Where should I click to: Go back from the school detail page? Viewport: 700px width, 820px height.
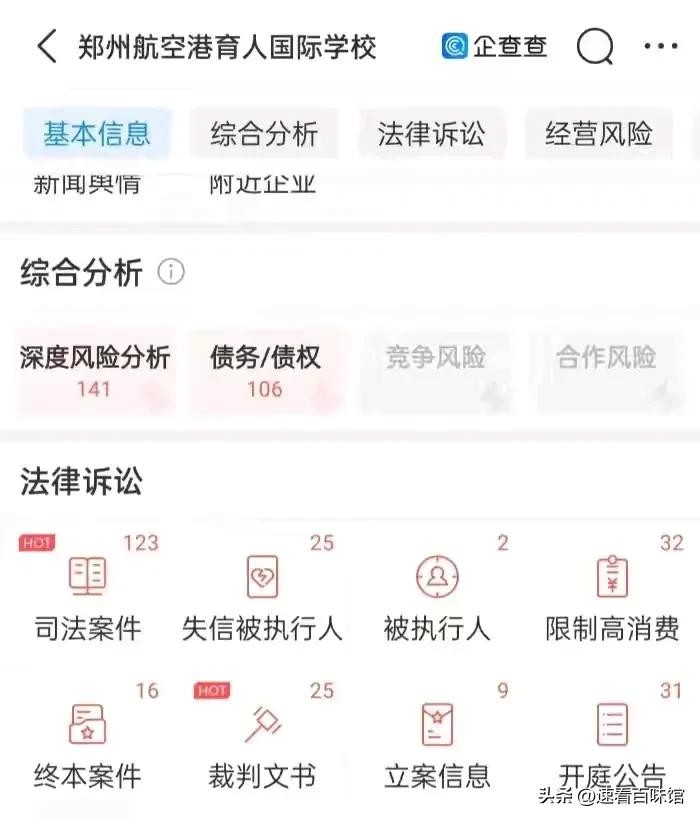pyautogui.click(x=46, y=46)
